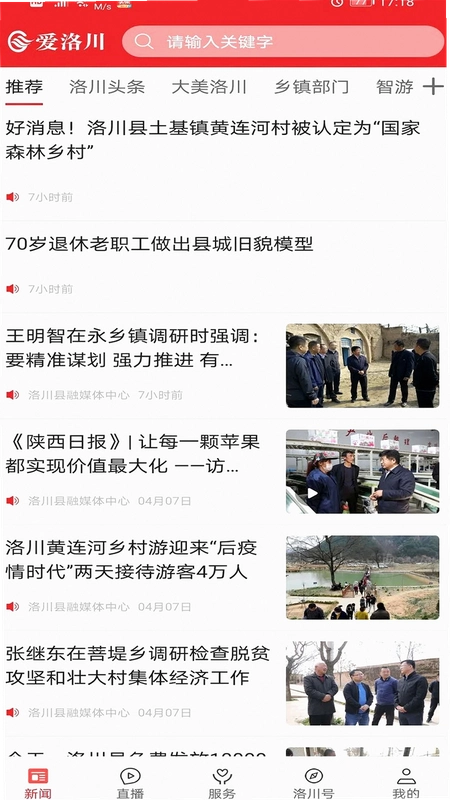450x800 pixels.
Task: Play audio for the 70岁退休老职工 article
Action: point(13,289)
